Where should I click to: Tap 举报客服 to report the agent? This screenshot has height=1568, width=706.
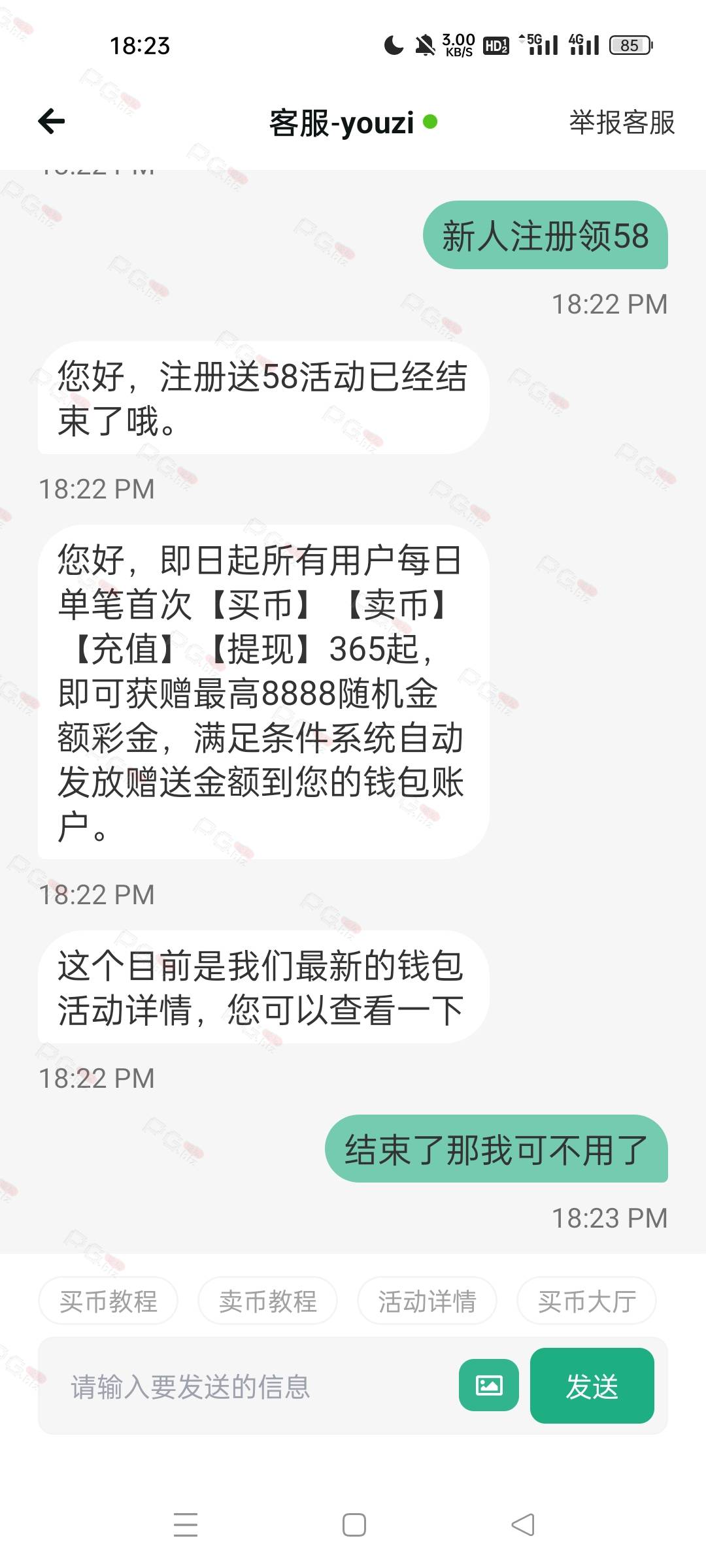click(621, 122)
